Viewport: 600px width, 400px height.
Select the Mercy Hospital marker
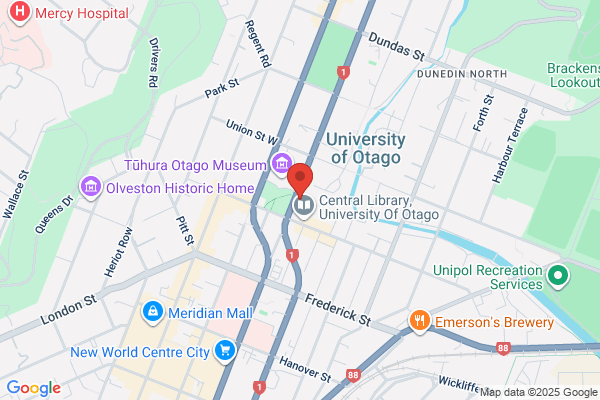(x=20, y=12)
